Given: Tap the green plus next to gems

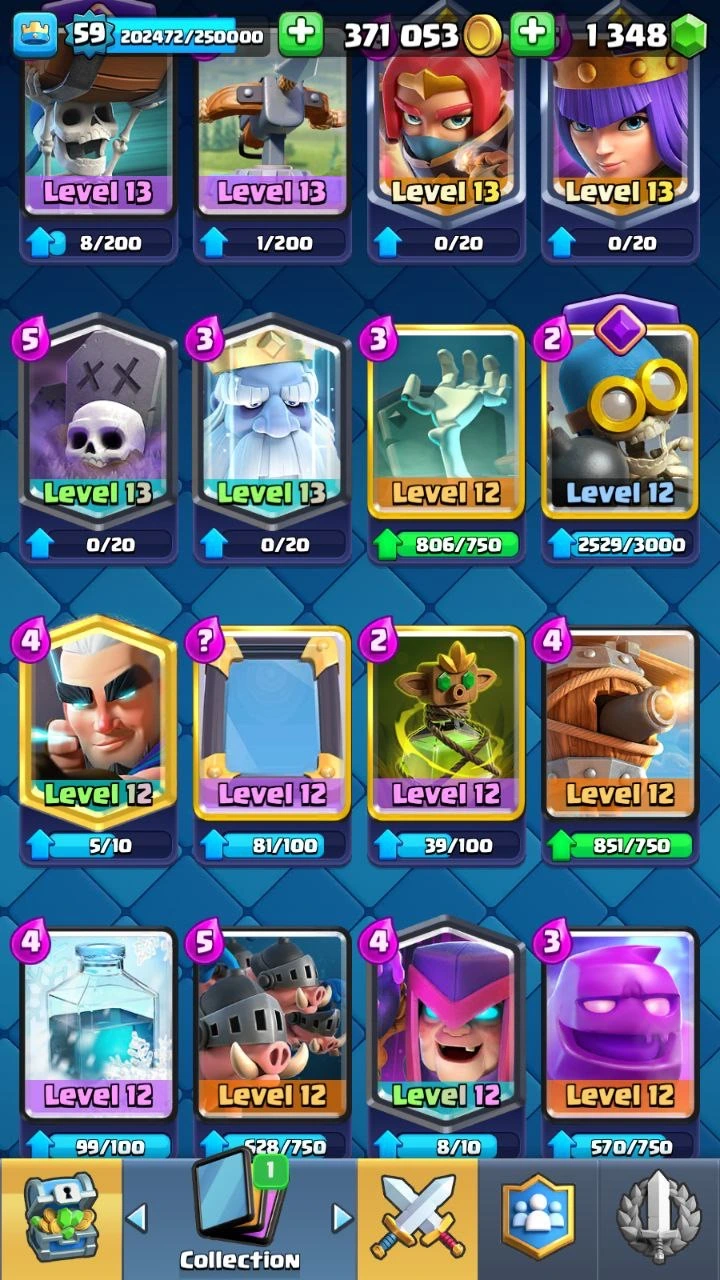Looking at the screenshot, I should (x=533, y=35).
